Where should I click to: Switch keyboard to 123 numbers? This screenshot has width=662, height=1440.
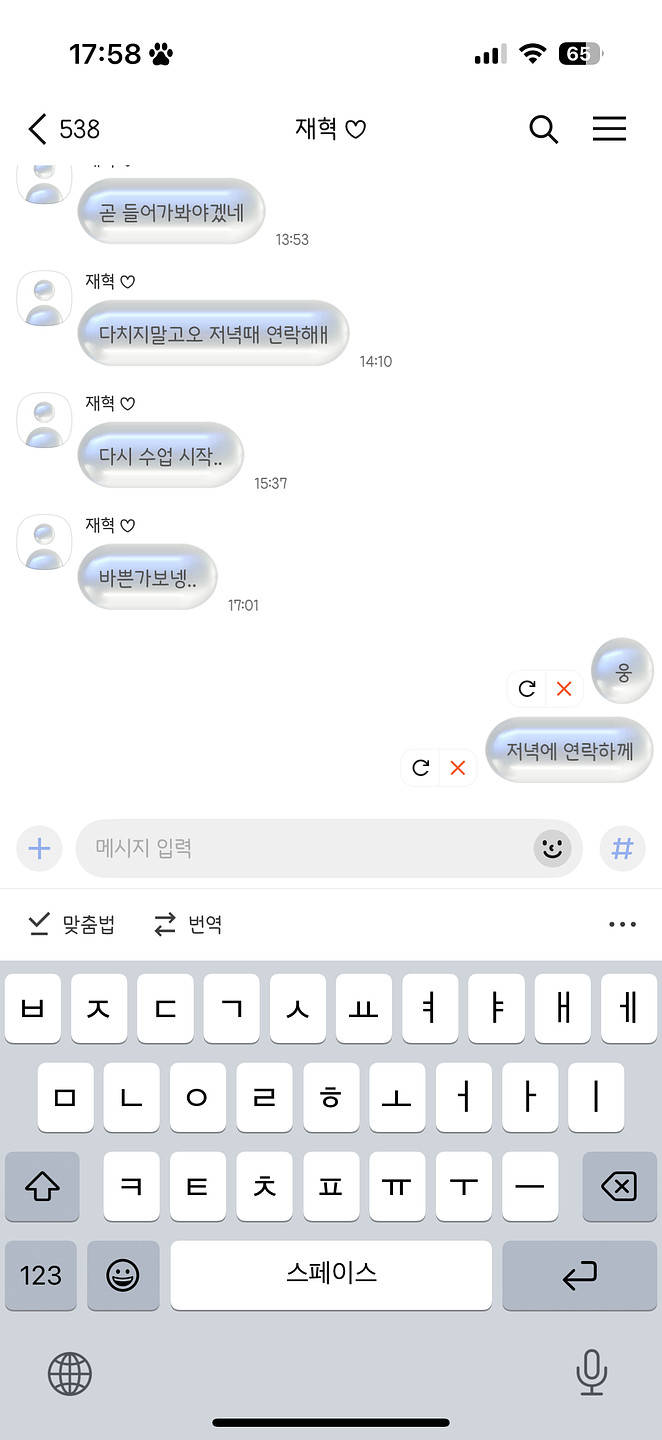41,1275
